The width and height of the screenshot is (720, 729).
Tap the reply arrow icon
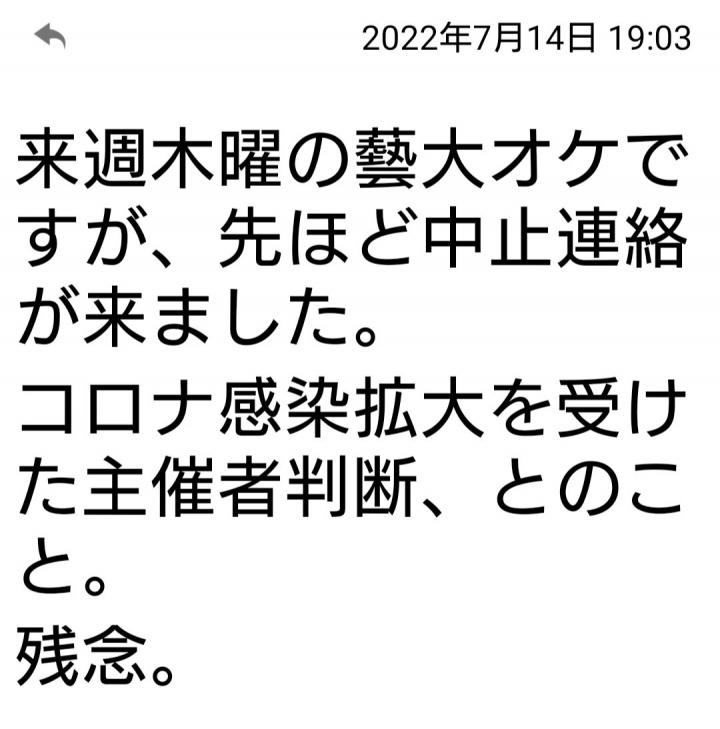coord(50,38)
